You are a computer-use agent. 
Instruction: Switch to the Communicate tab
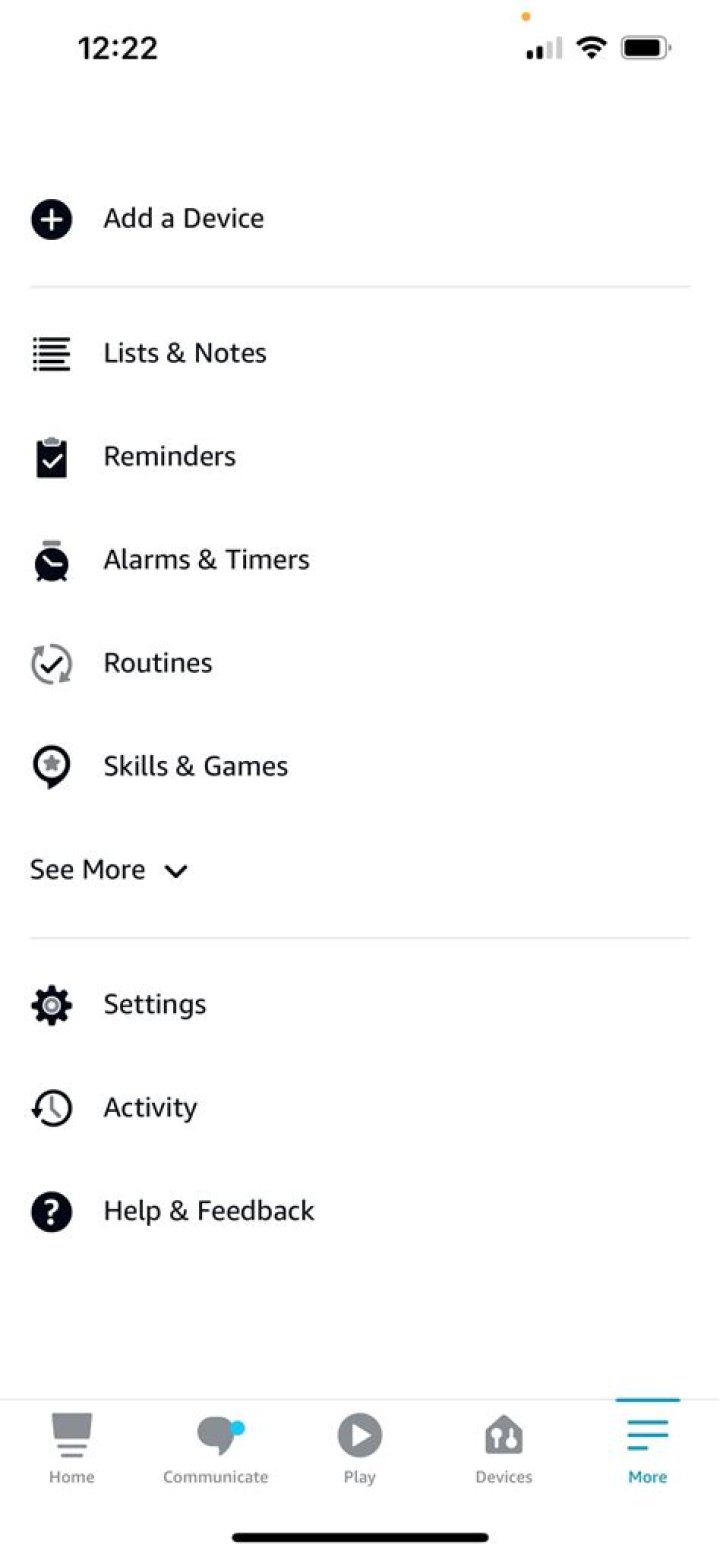coord(216,1448)
